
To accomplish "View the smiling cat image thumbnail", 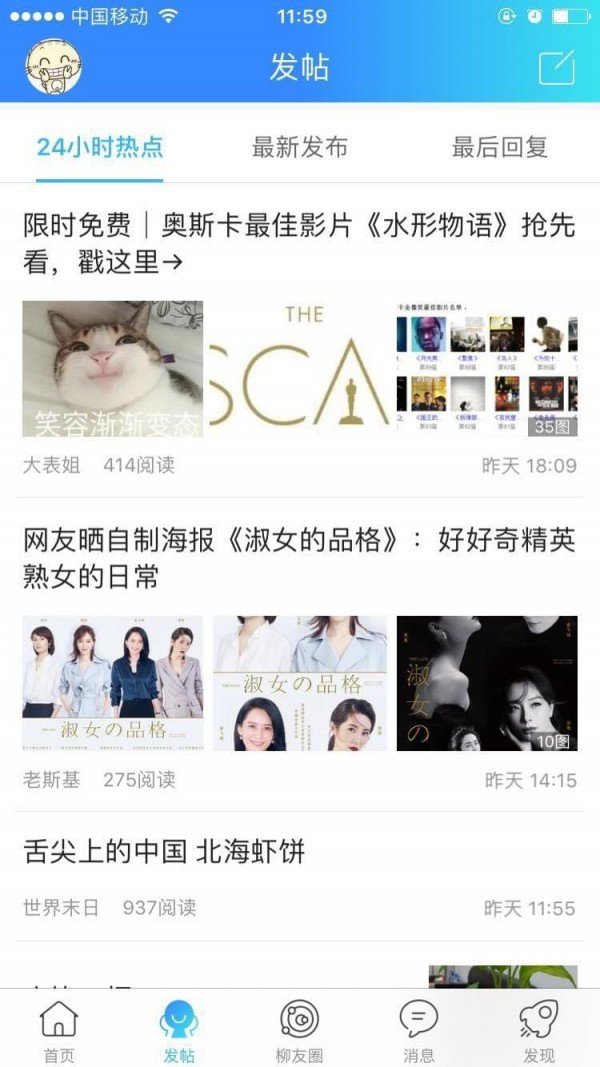I will pos(113,369).
